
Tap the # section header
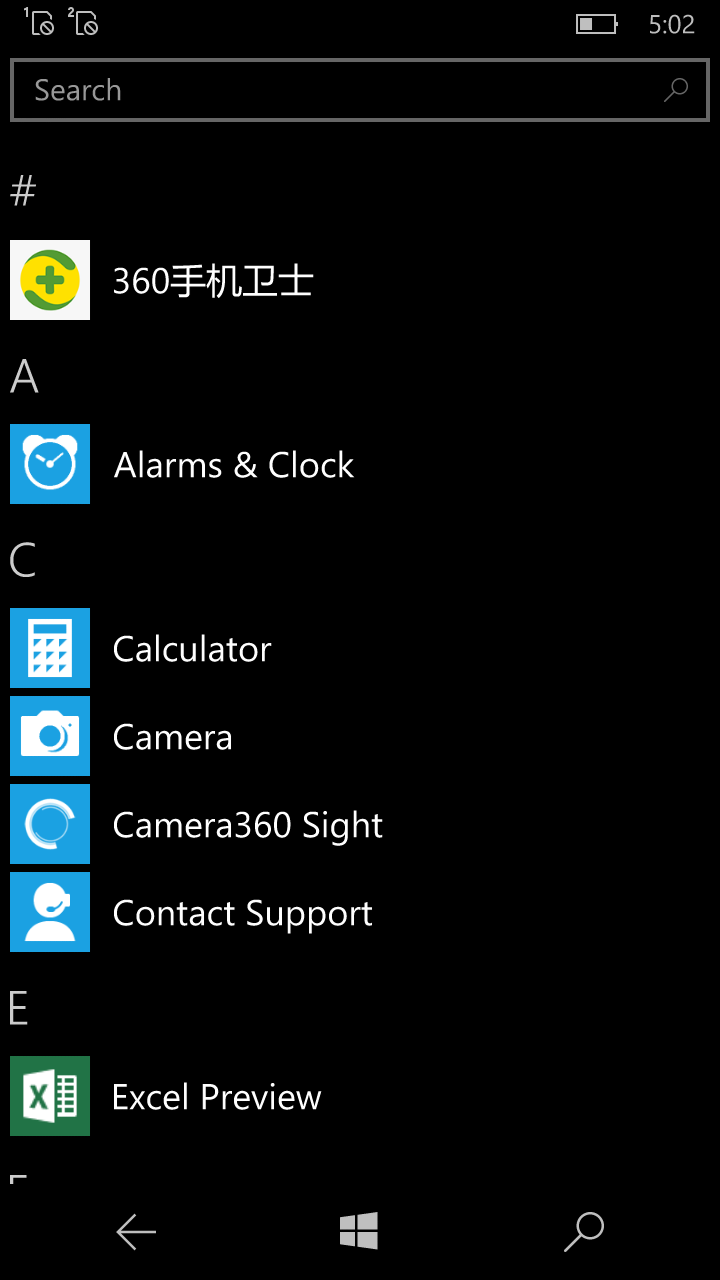(23, 190)
